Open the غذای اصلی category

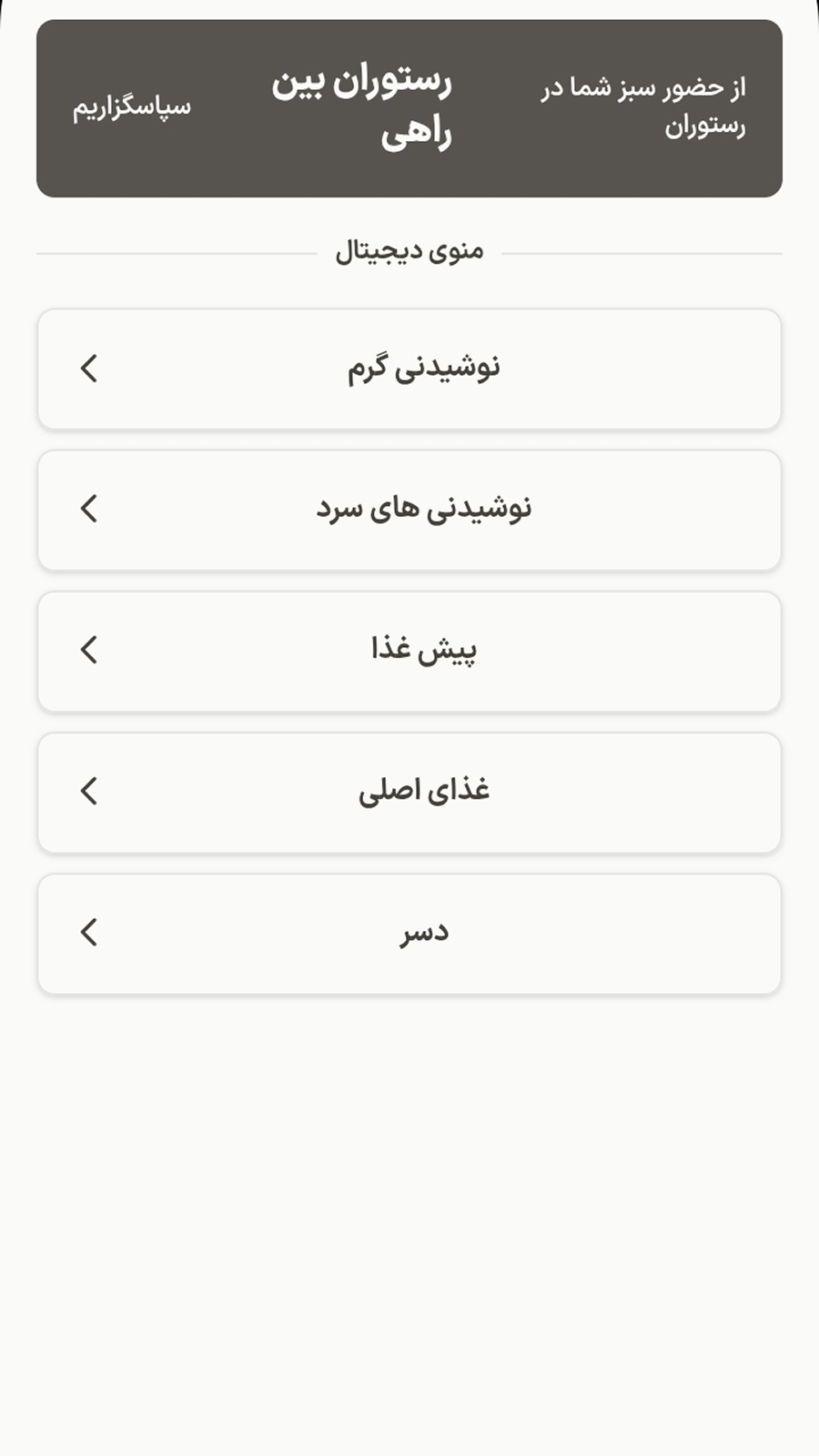coord(409,792)
